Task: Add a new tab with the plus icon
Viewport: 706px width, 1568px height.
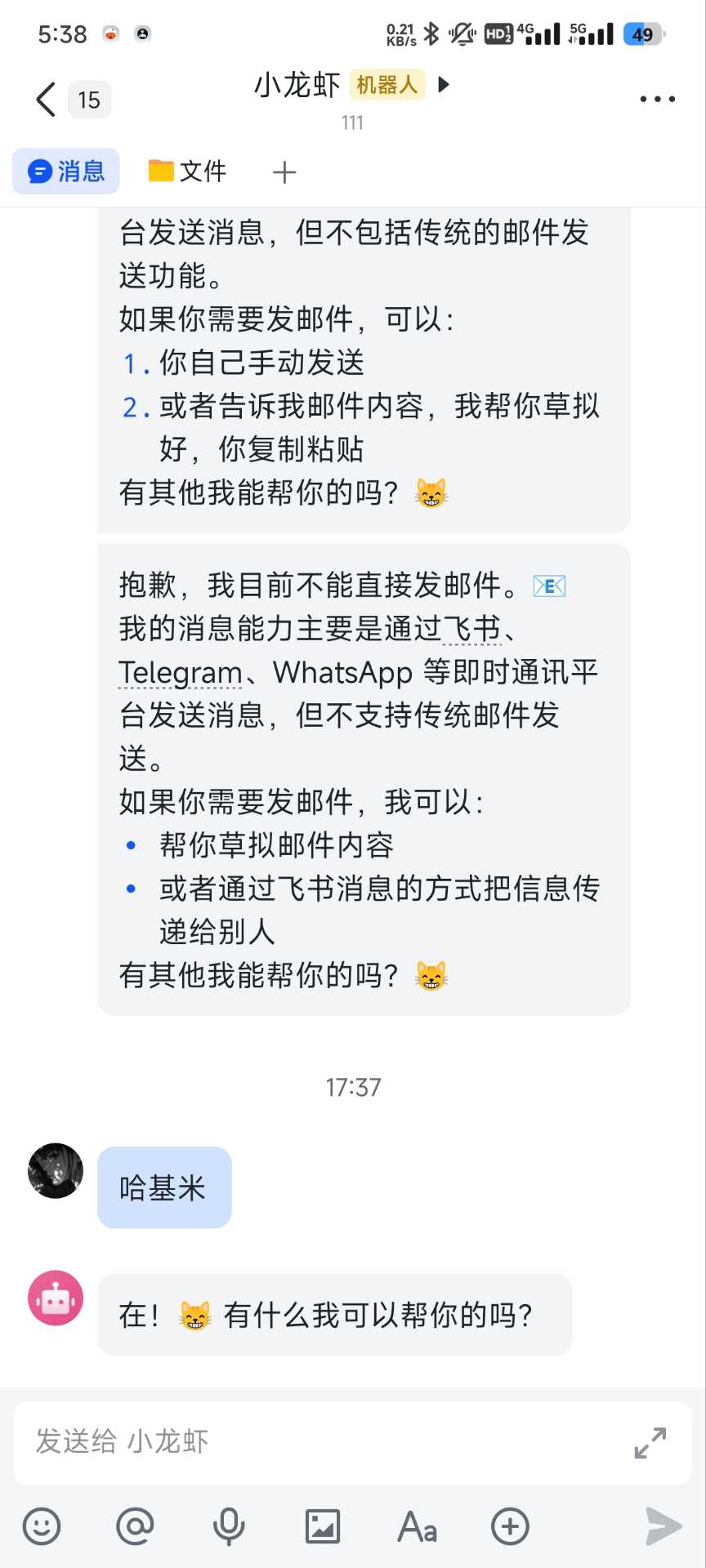Action: pos(284,172)
